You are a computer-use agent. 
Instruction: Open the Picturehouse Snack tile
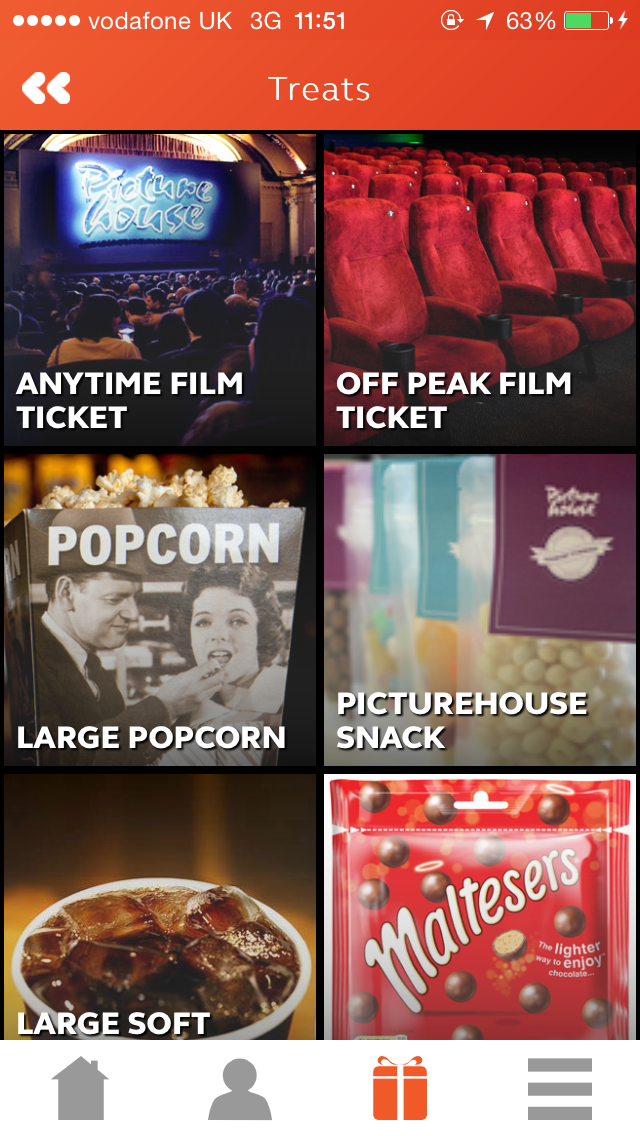(480, 610)
